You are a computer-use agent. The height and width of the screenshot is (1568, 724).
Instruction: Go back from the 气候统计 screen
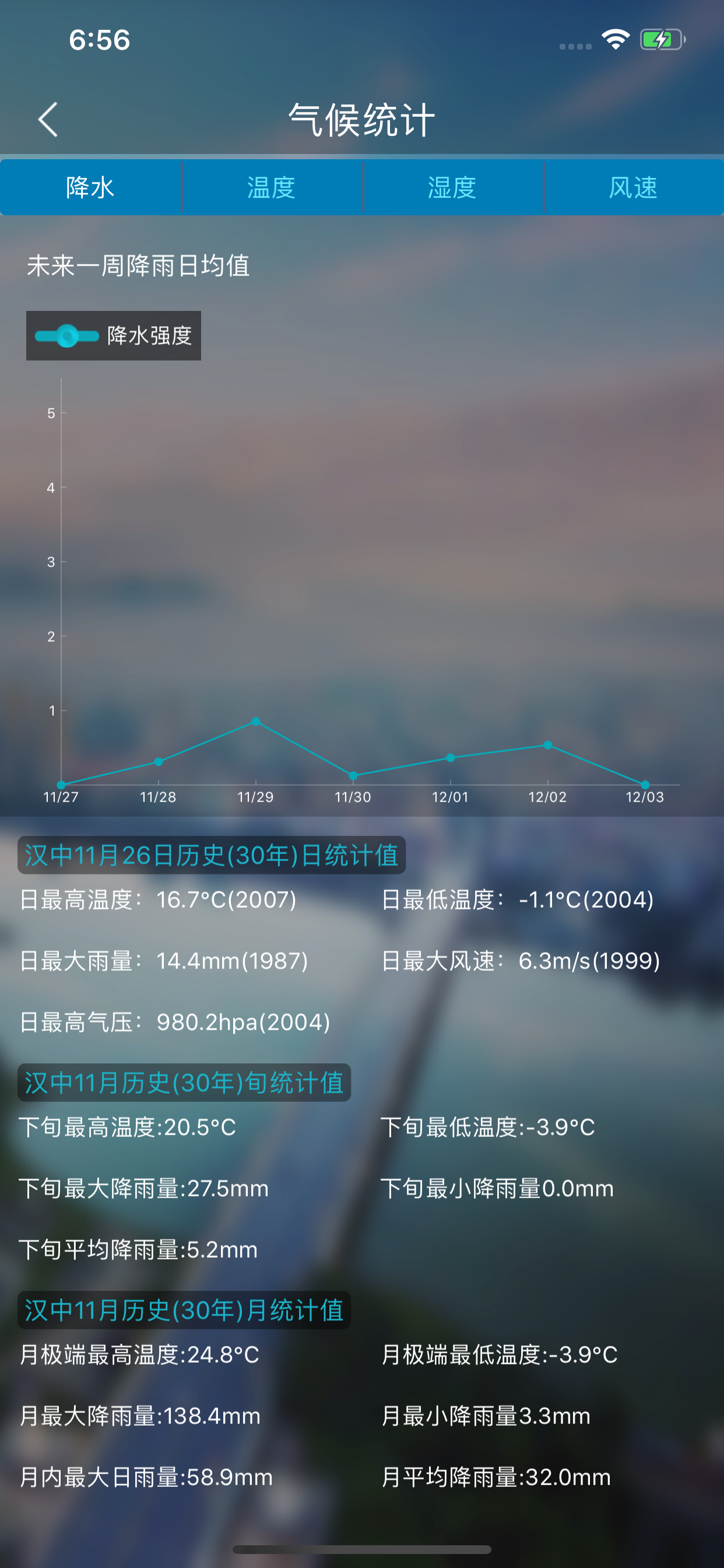48,120
